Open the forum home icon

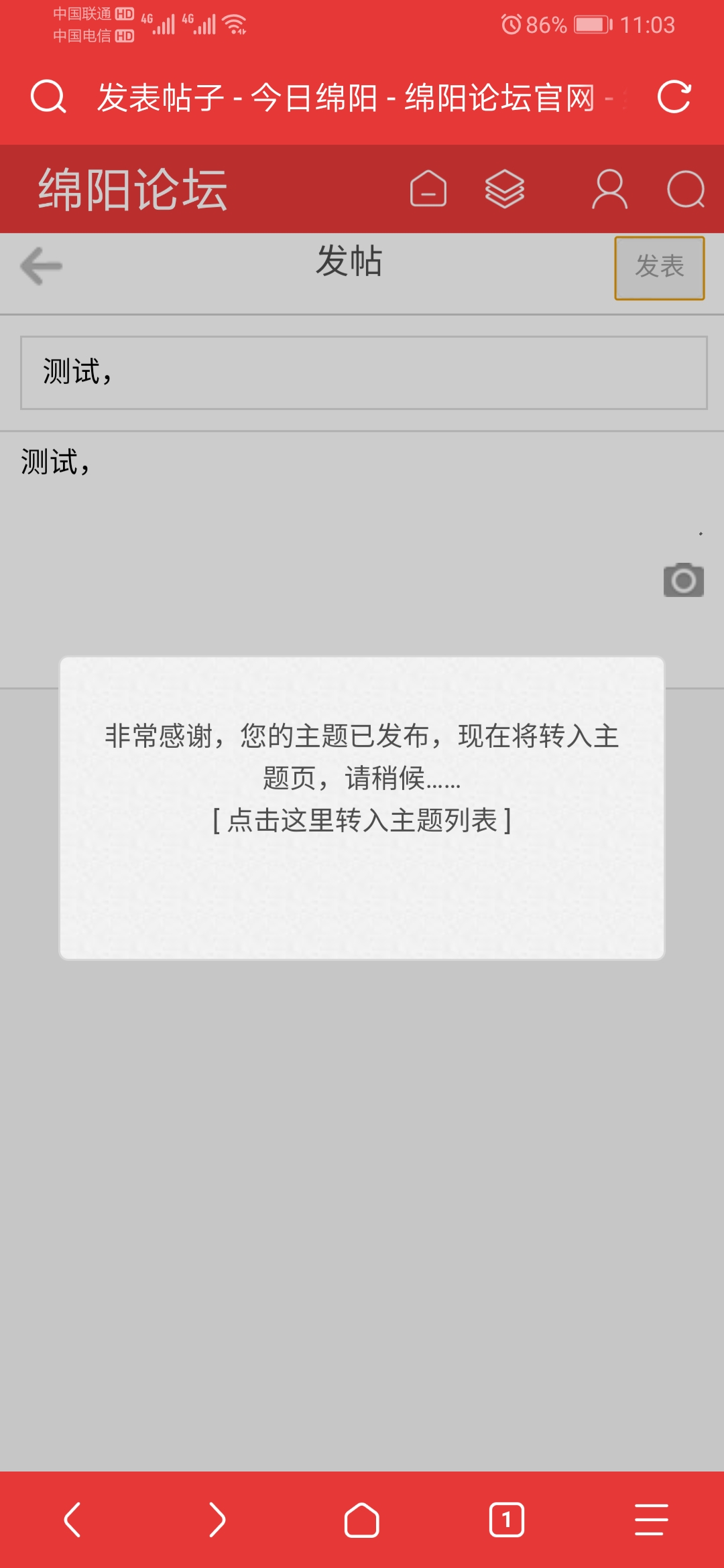coord(428,189)
